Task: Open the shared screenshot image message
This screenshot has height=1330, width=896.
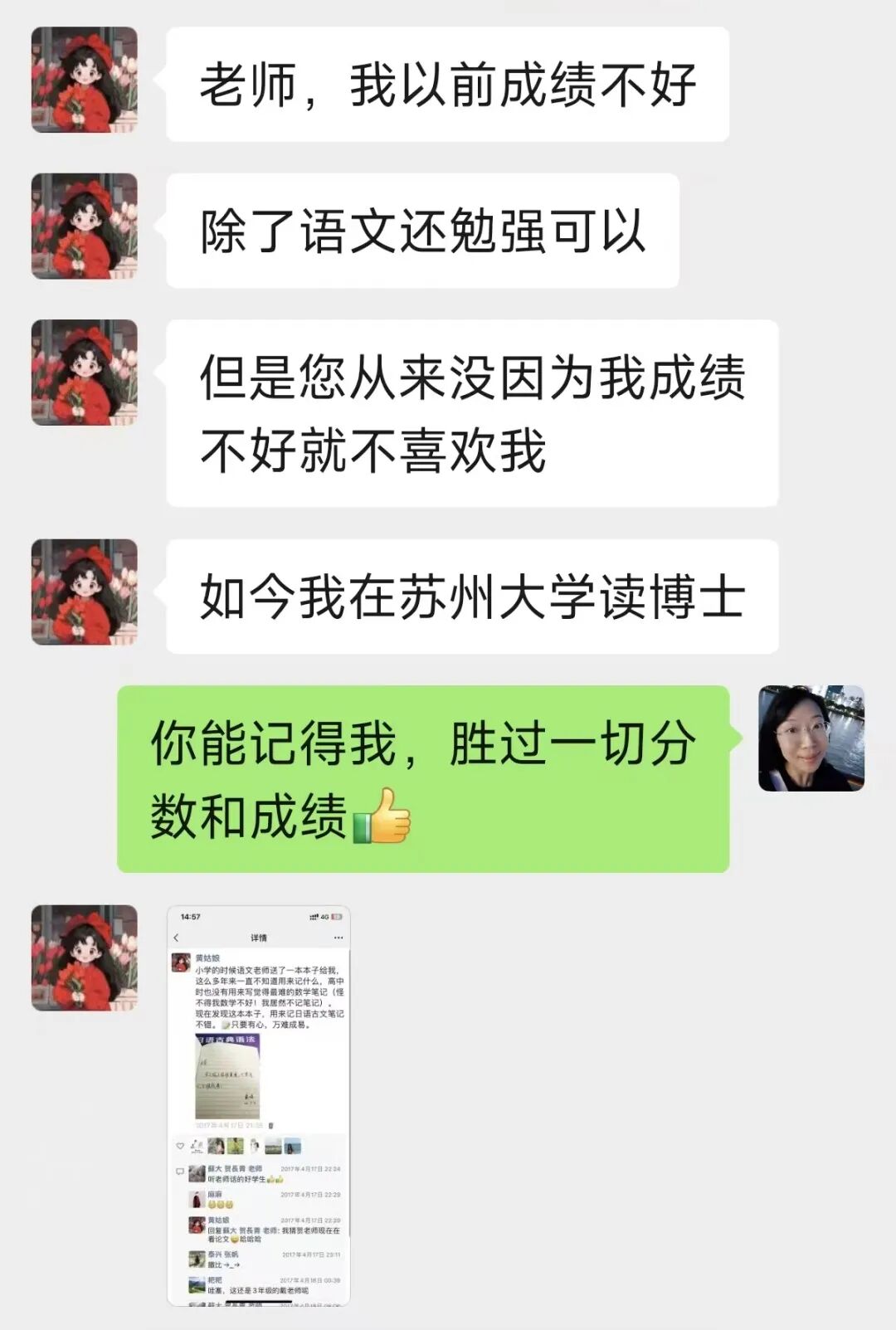Action: pyautogui.click(x=259, y=1106)
